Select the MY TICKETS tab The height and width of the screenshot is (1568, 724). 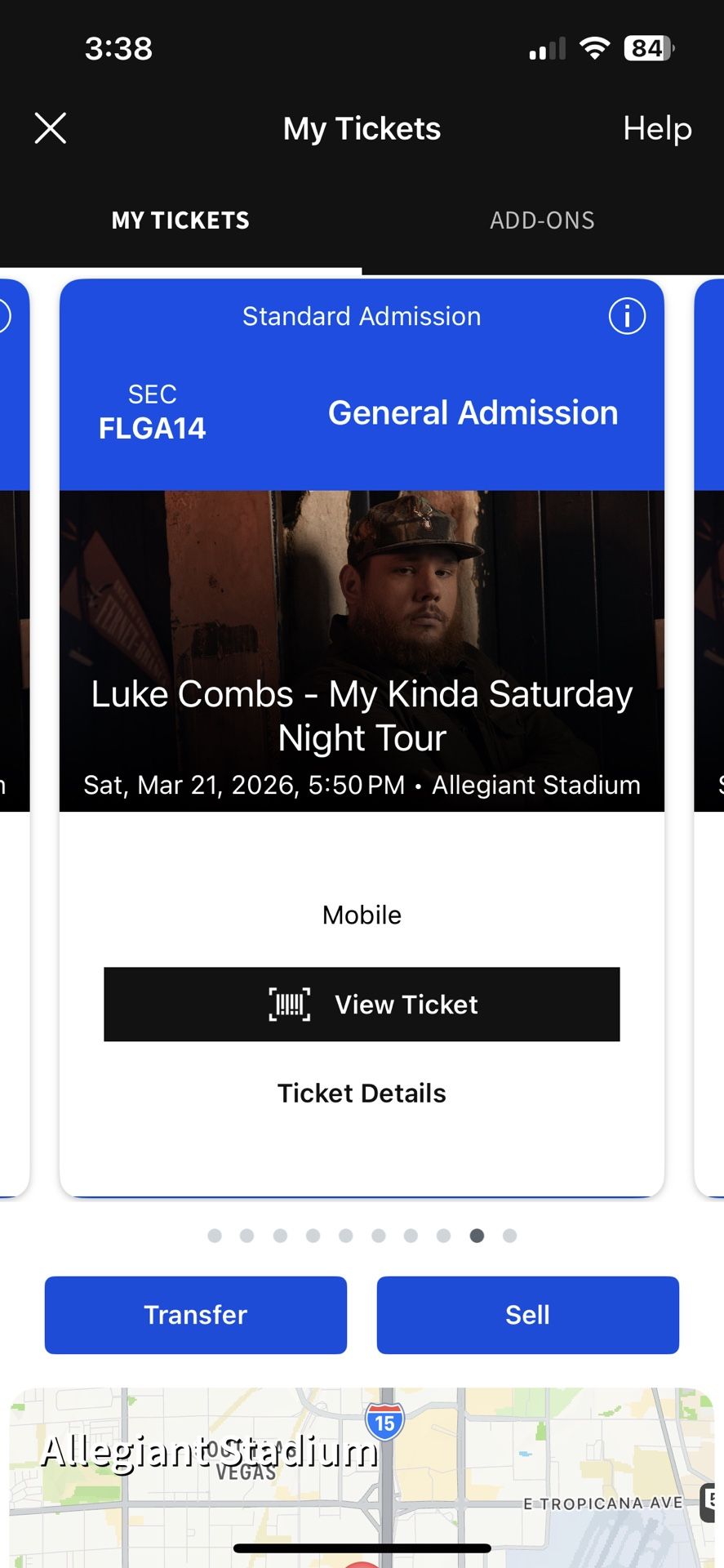[x=180, y=220]
